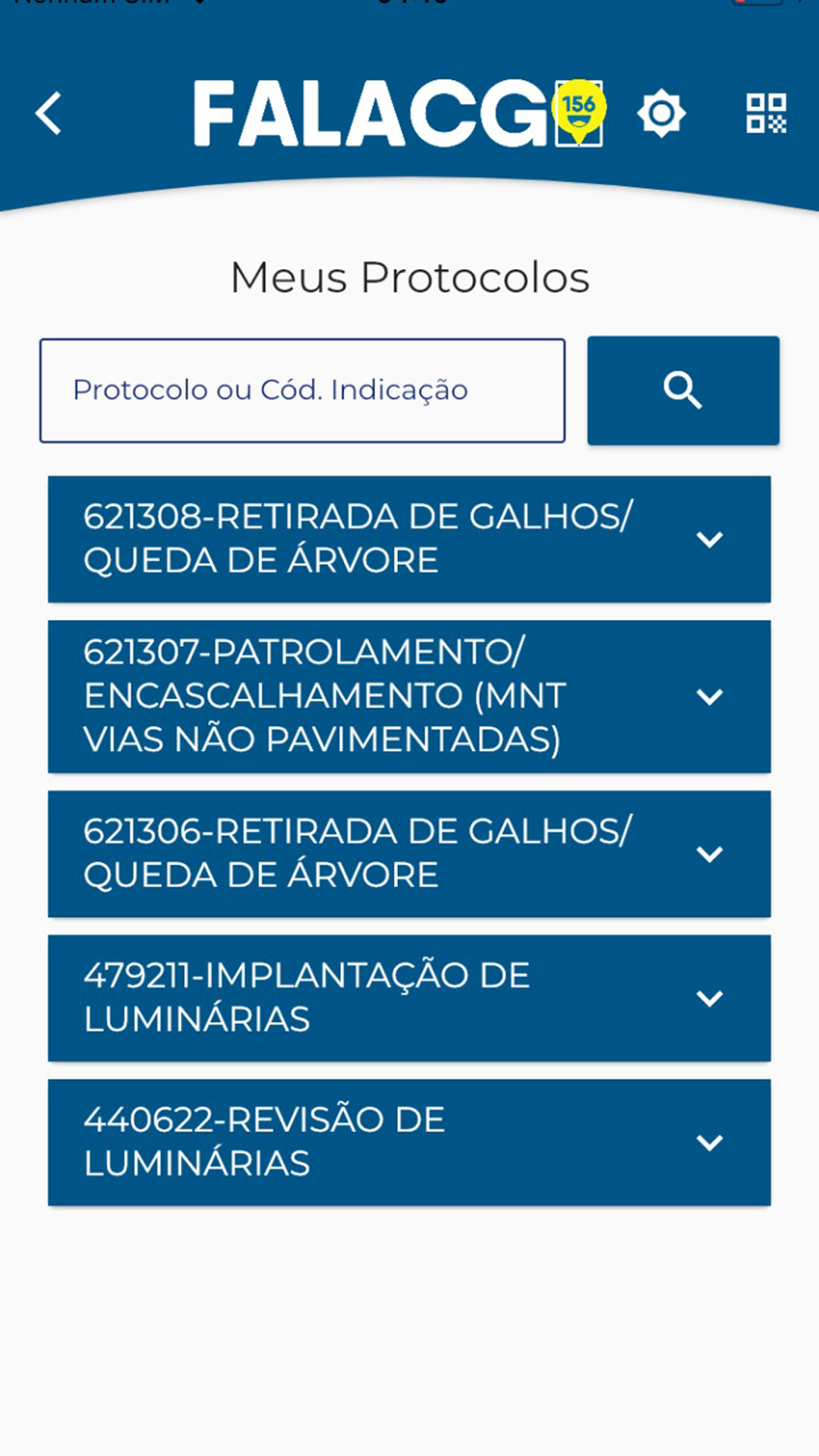Go back using the header arrow
Screen dimensions: 819x1456
click(48, 113)
